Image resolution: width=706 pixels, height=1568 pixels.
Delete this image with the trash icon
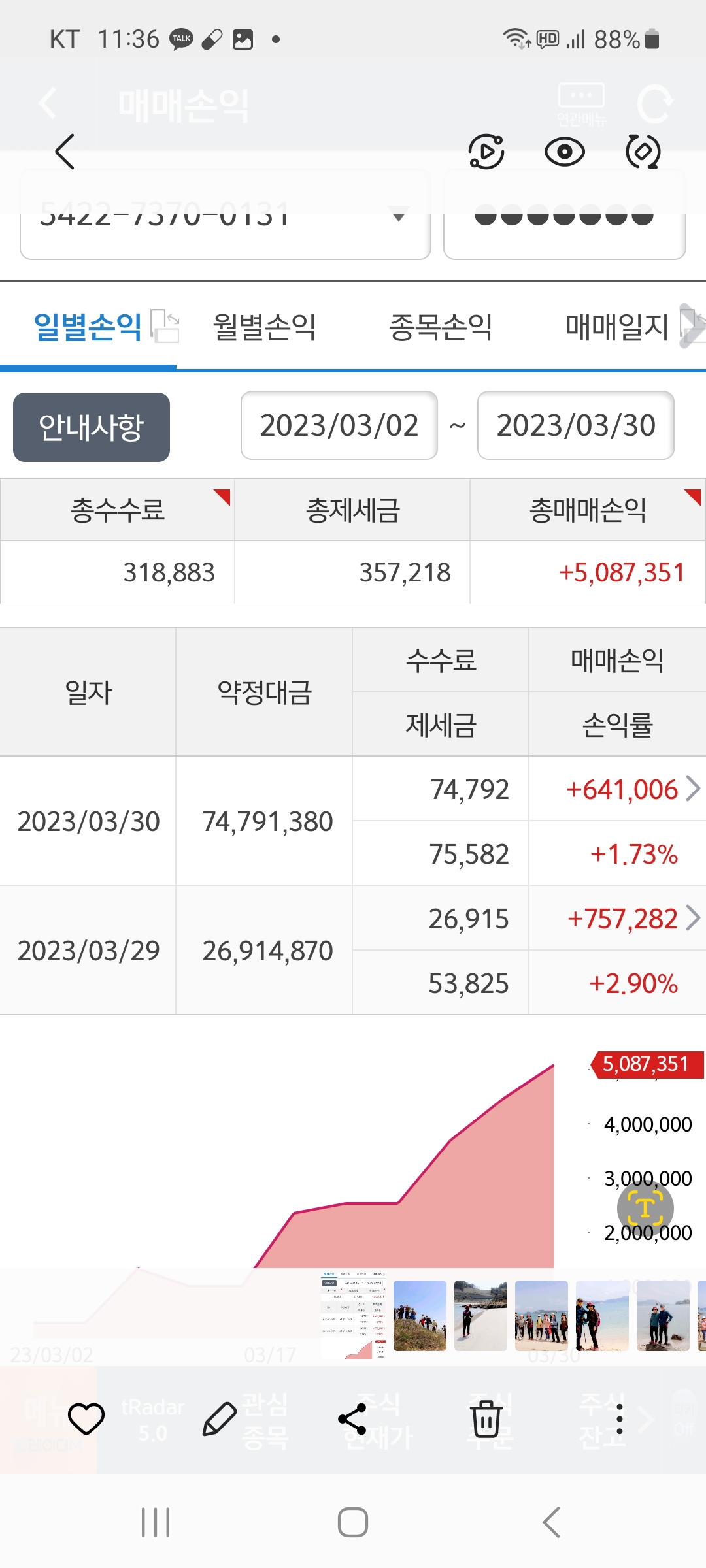486,1418
